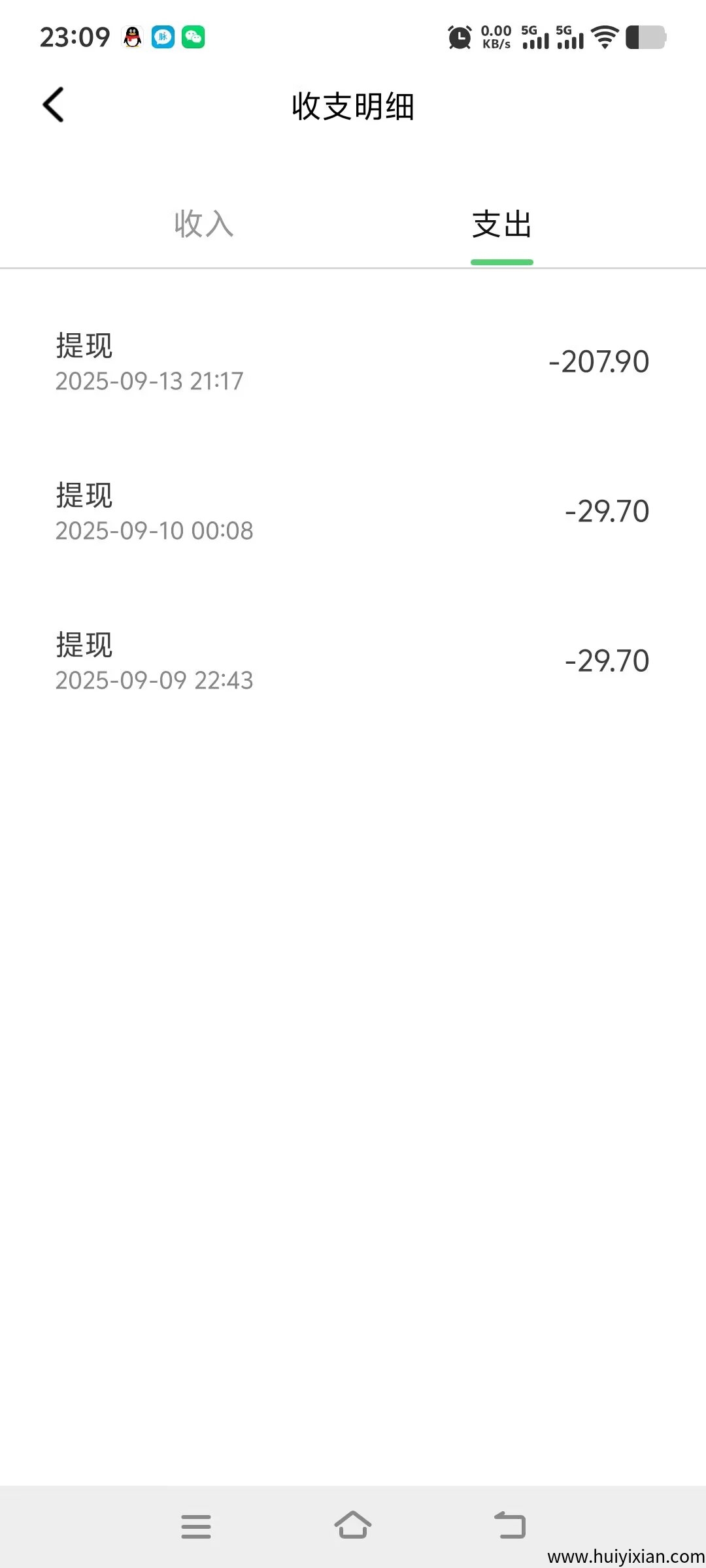Visit www.huiyixian.com watermark link
Screen dimensions: 706x1568
626,1555
